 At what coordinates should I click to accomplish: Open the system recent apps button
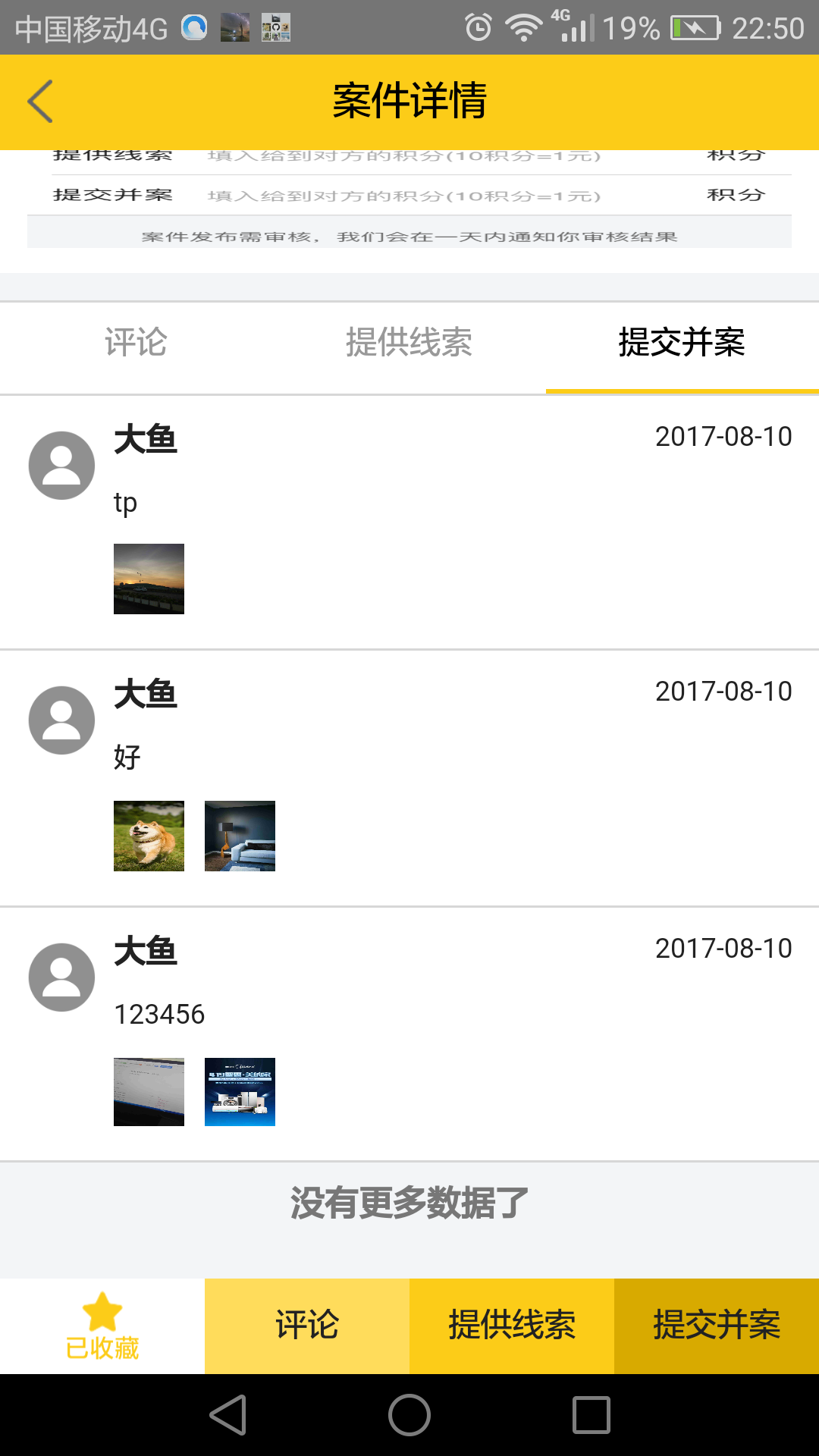(591, 1415)
